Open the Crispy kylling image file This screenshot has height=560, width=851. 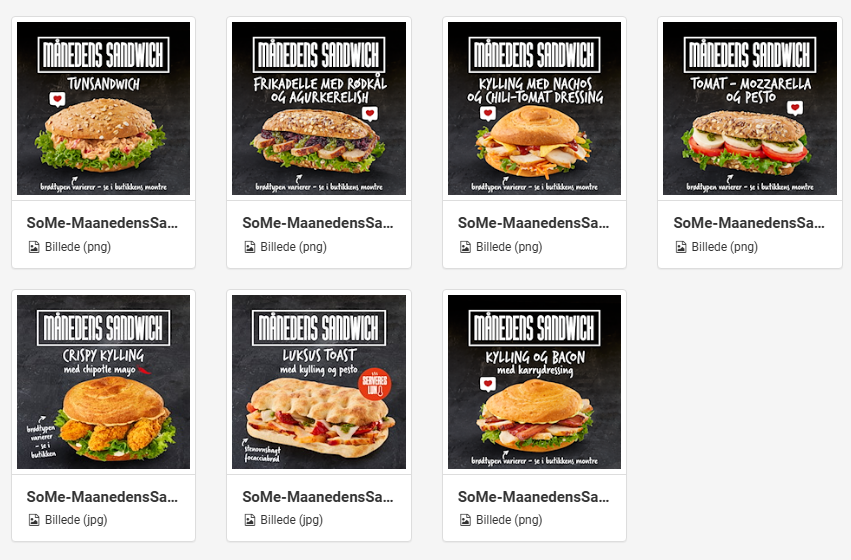103,382
